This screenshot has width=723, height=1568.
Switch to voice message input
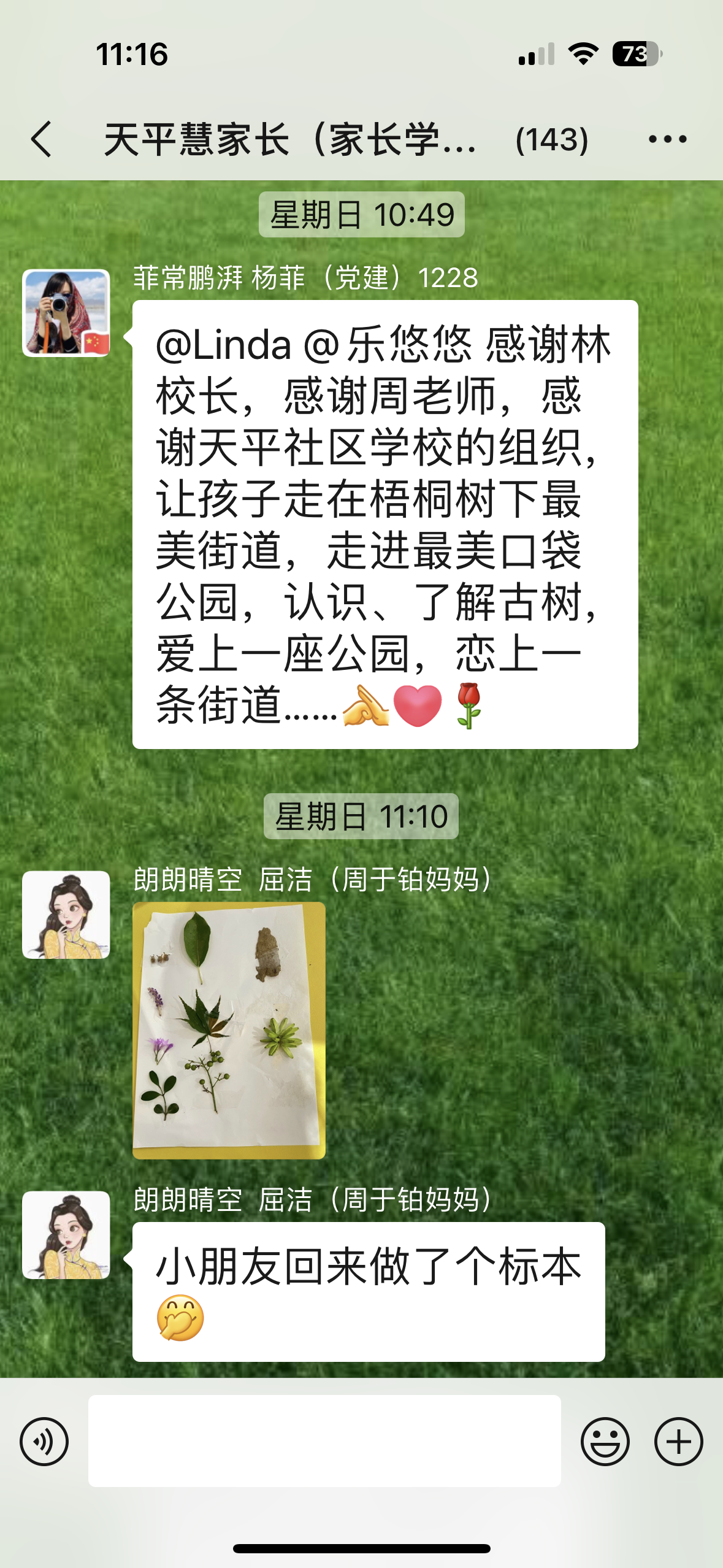(x=44, y=1441)
